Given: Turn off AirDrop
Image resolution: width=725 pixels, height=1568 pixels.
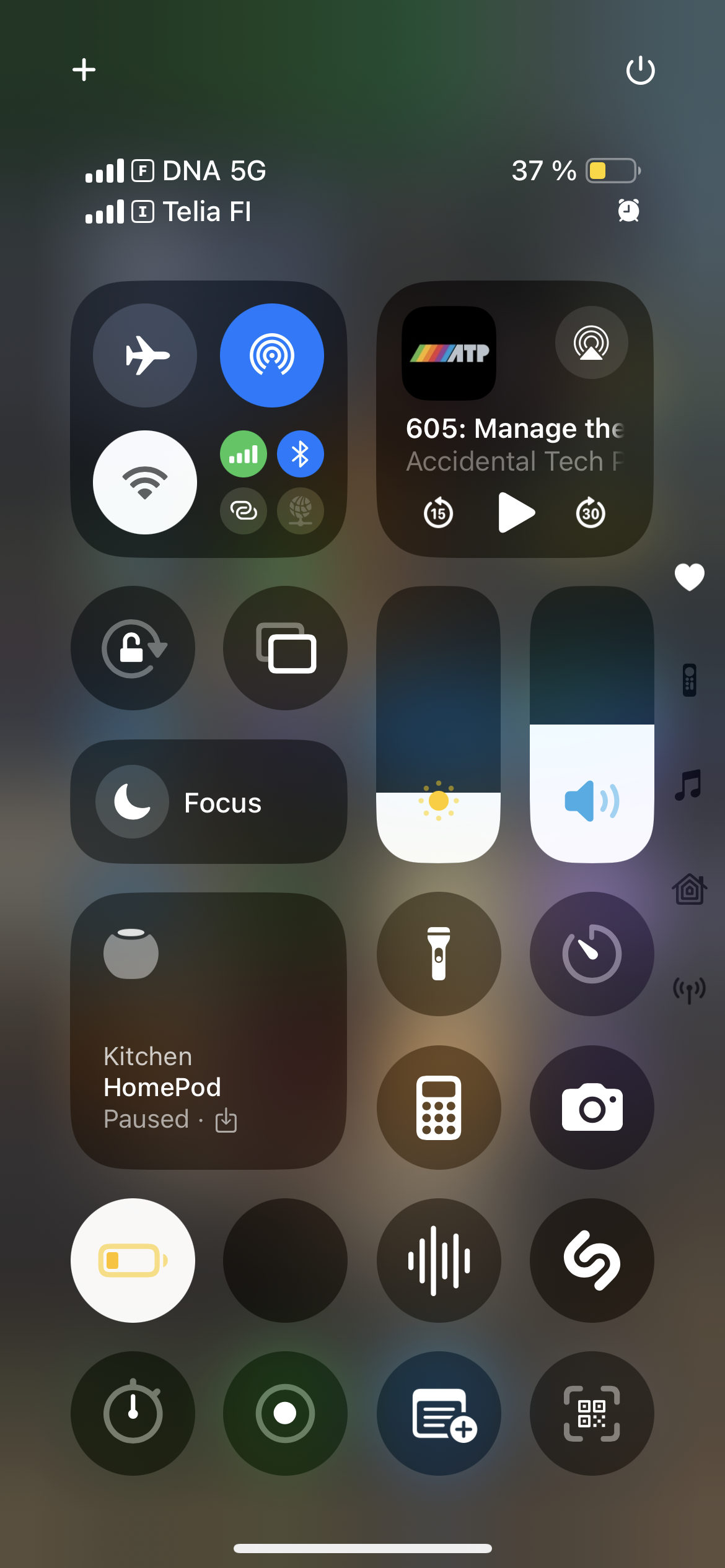Looking at the screenshot, I should coord(272,355).
